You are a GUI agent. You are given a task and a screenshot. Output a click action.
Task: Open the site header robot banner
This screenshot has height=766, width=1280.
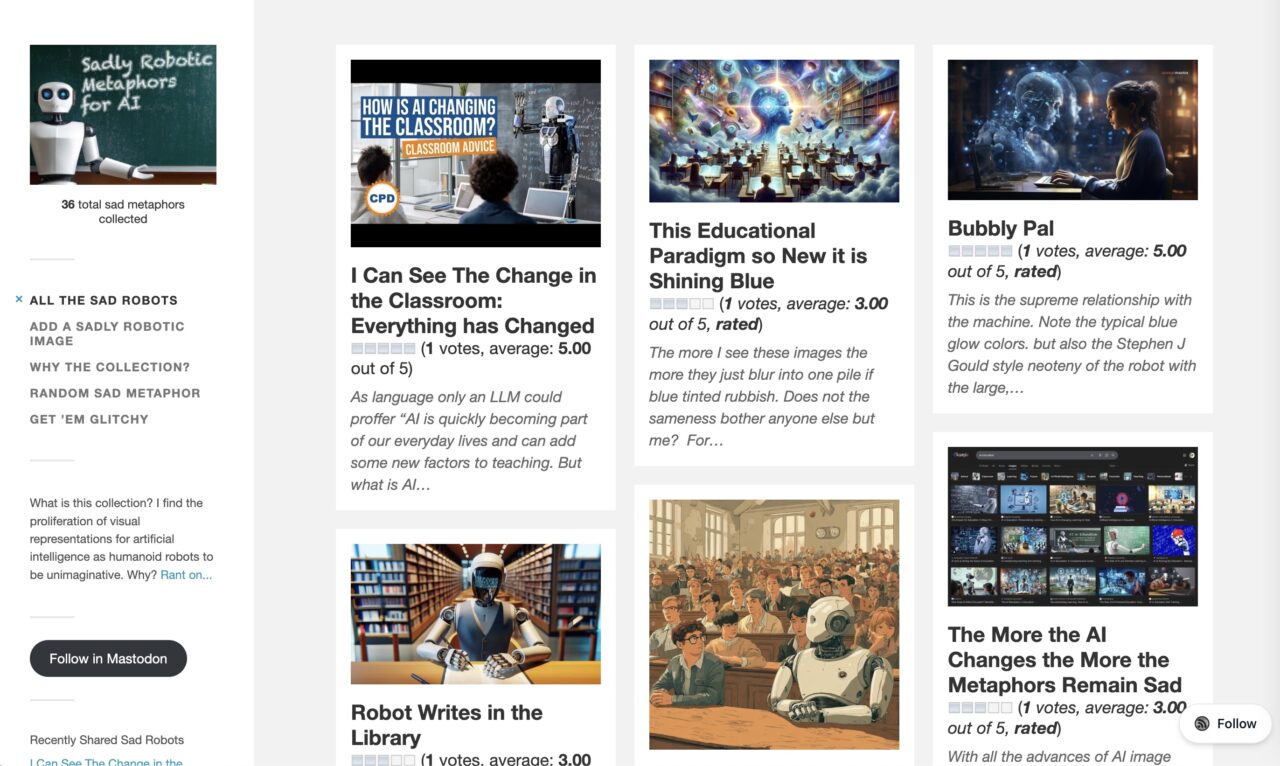click(x=123, y=114)
